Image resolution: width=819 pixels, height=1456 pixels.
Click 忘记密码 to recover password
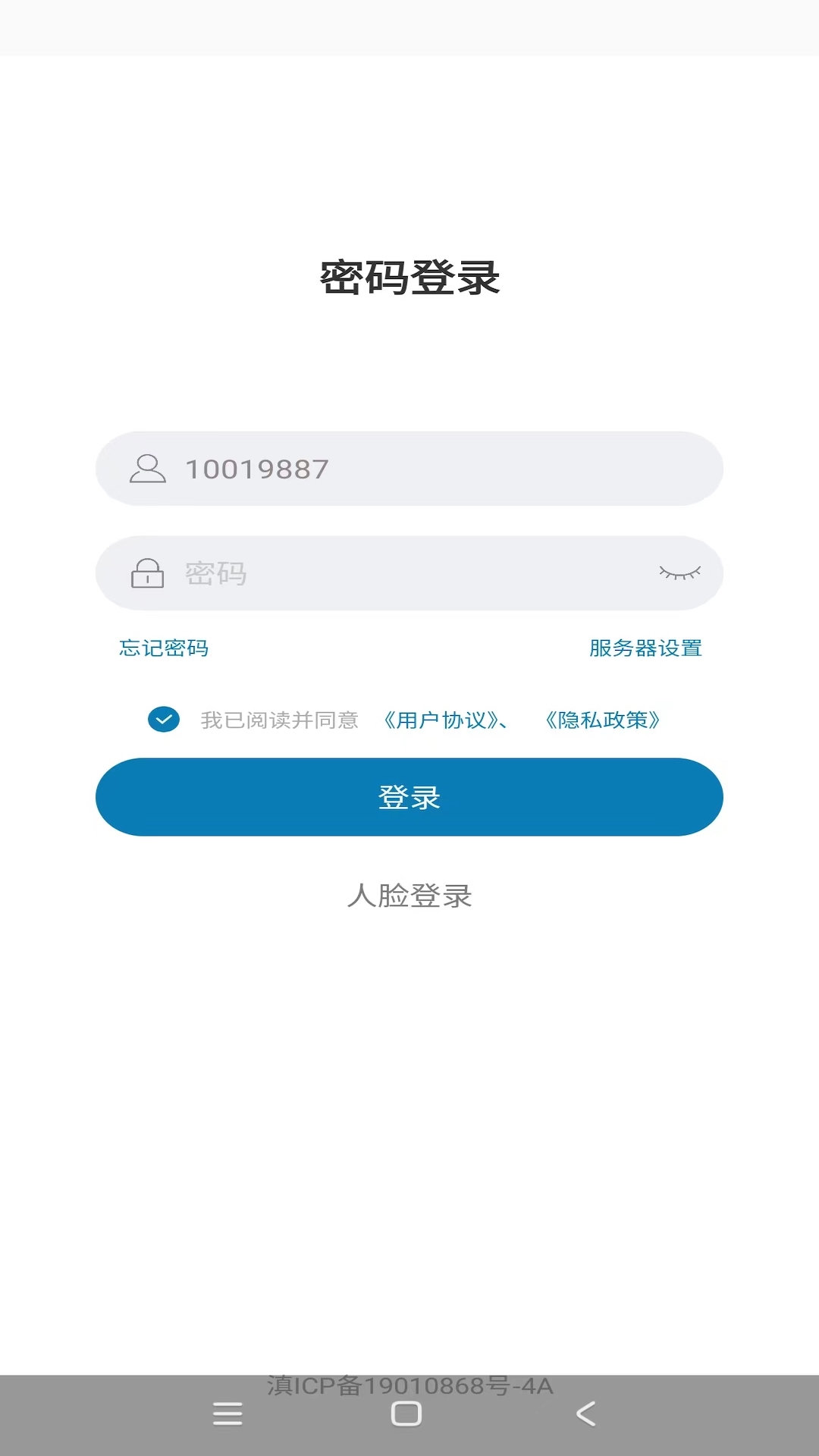(x=164, y=648)
